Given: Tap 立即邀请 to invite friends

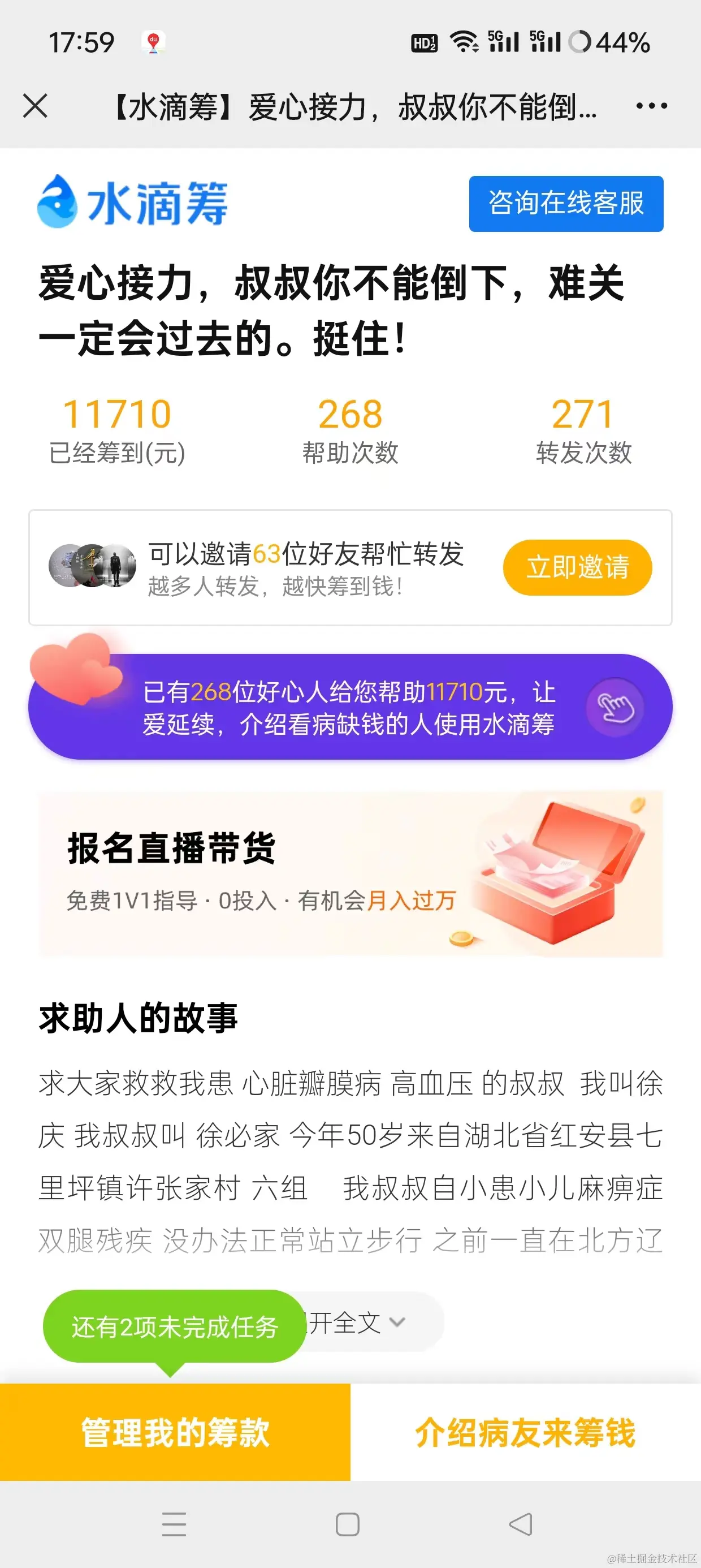Looking at the screenshot, I should (577, 567).
